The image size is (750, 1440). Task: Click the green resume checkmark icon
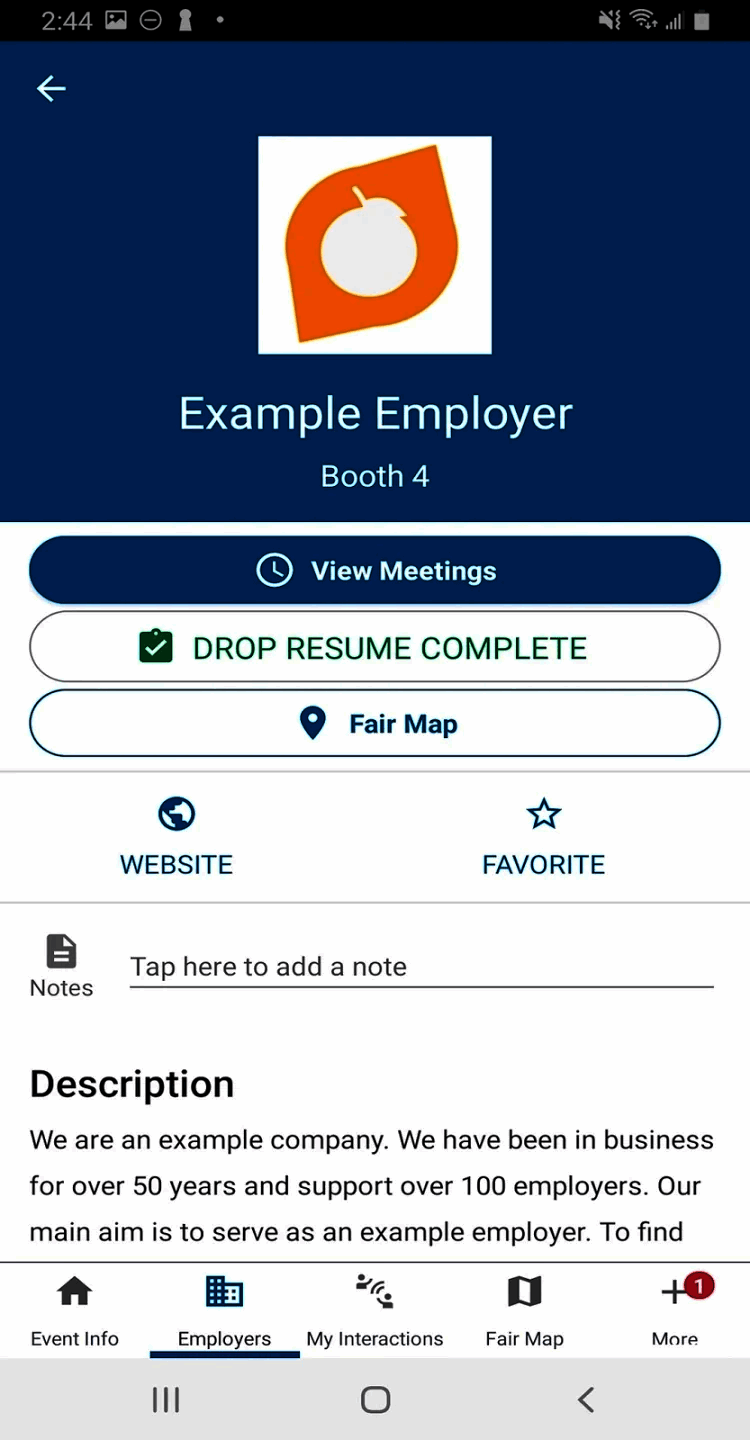tap(156, 647)
